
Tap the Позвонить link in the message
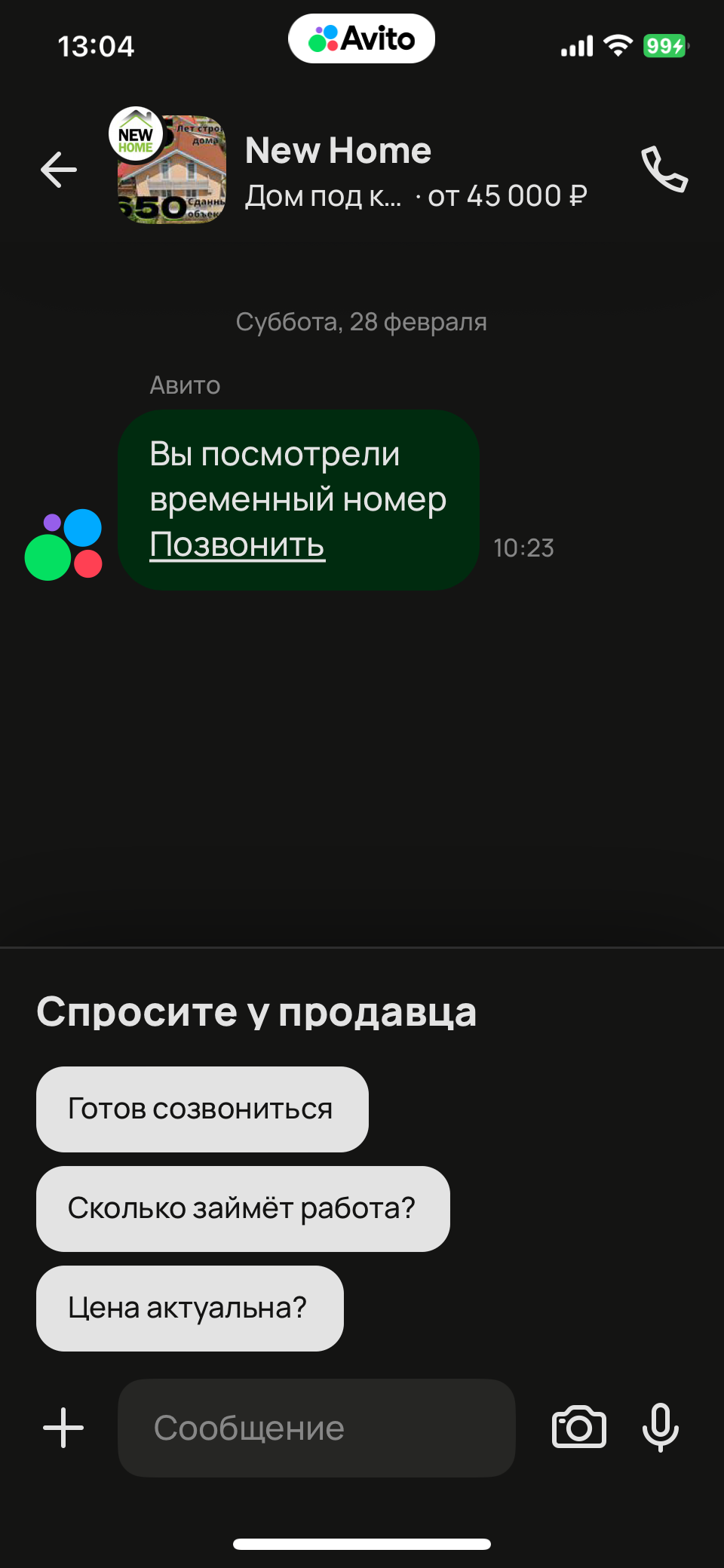point(237,545)
